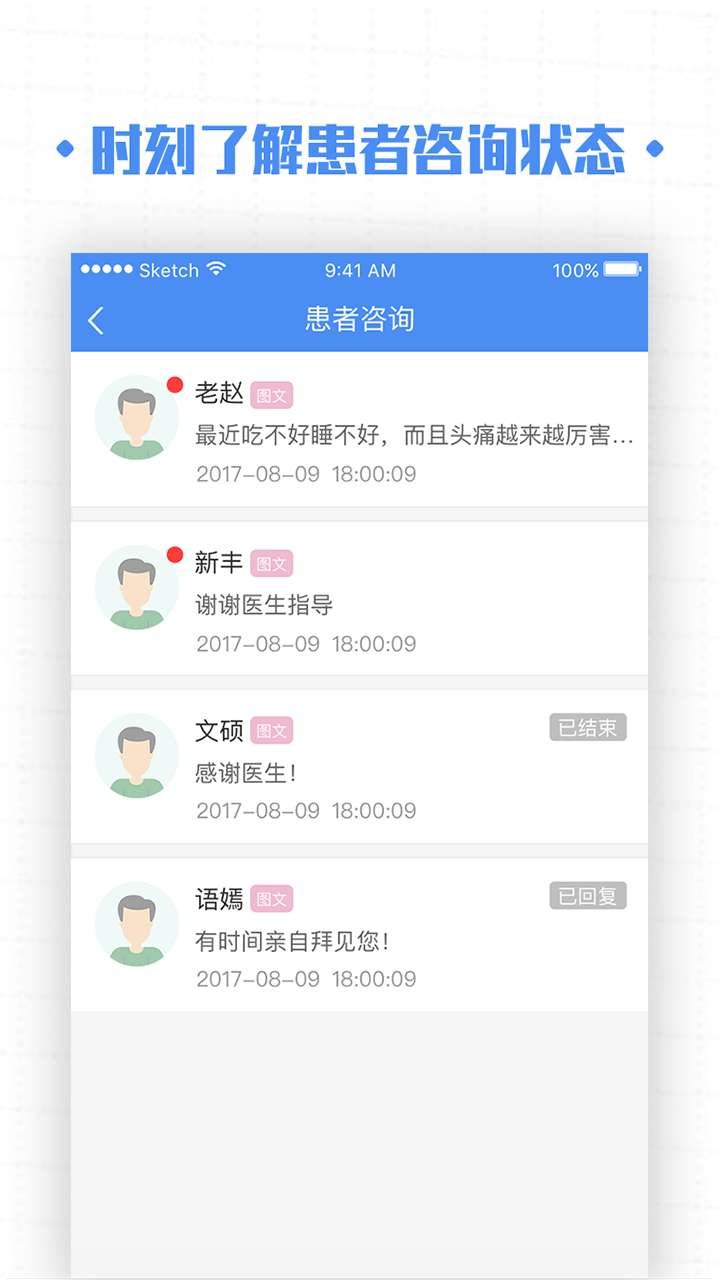This screenshot has height=1280, width=720.
Task: Tap the red unread dot on 老赵's entry
Action: (x=175, y=383)
